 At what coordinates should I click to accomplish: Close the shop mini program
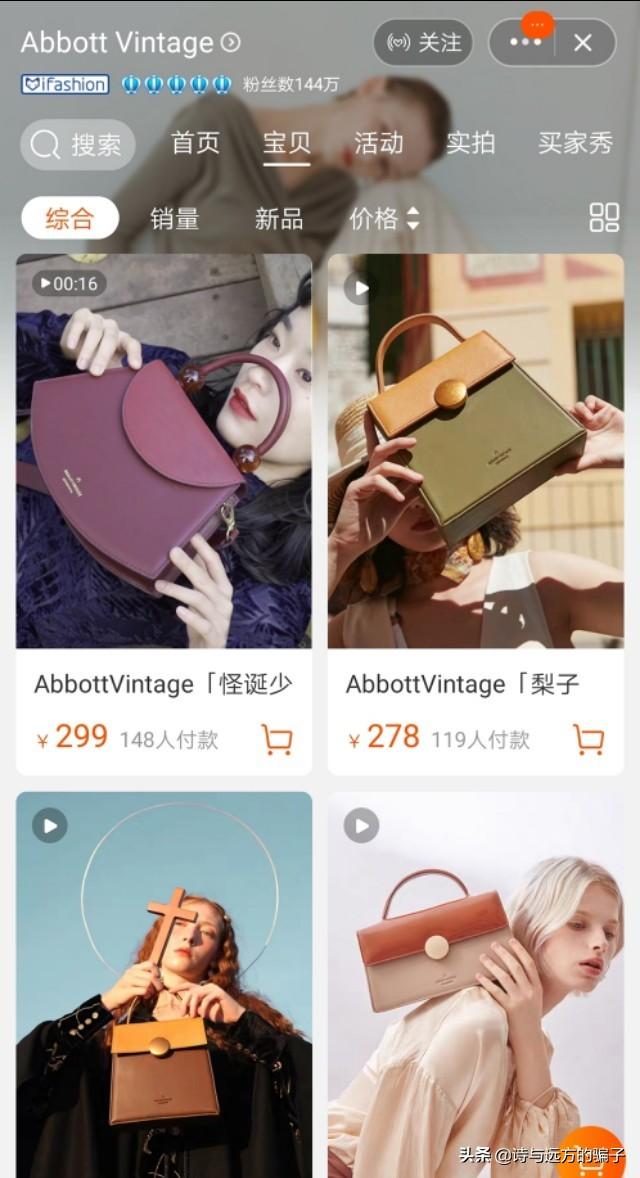tap(583, 43)
